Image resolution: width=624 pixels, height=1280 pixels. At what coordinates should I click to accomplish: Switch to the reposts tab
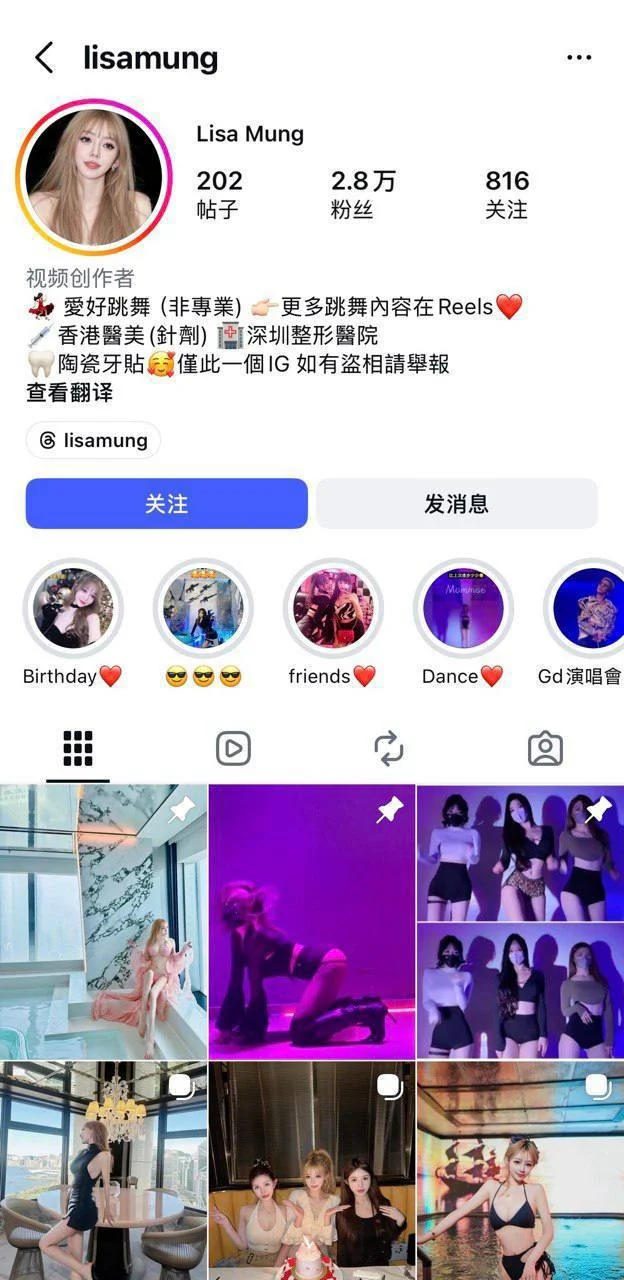pos(389,749)
